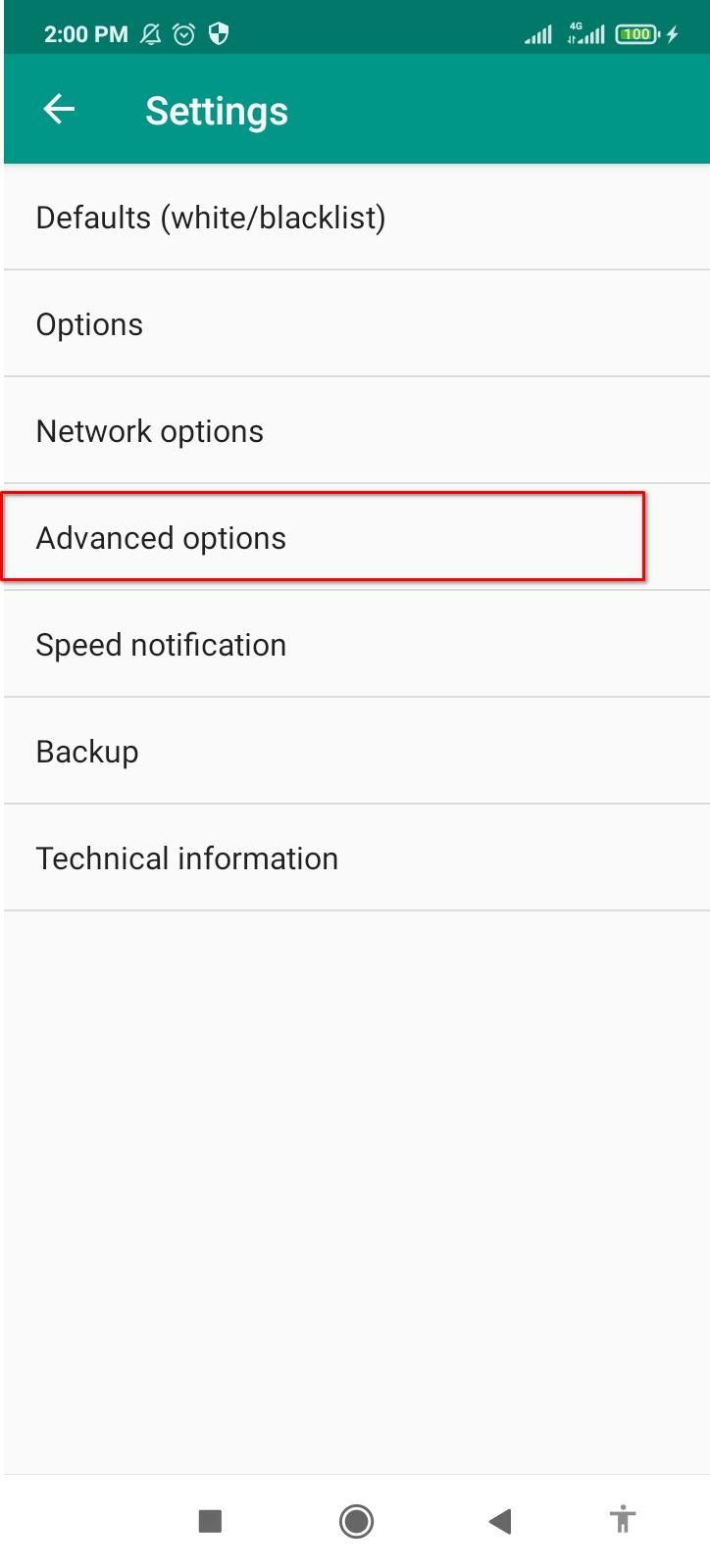
Task: Tap the accessibility shortcut icon
Action: click(622, 1521)
